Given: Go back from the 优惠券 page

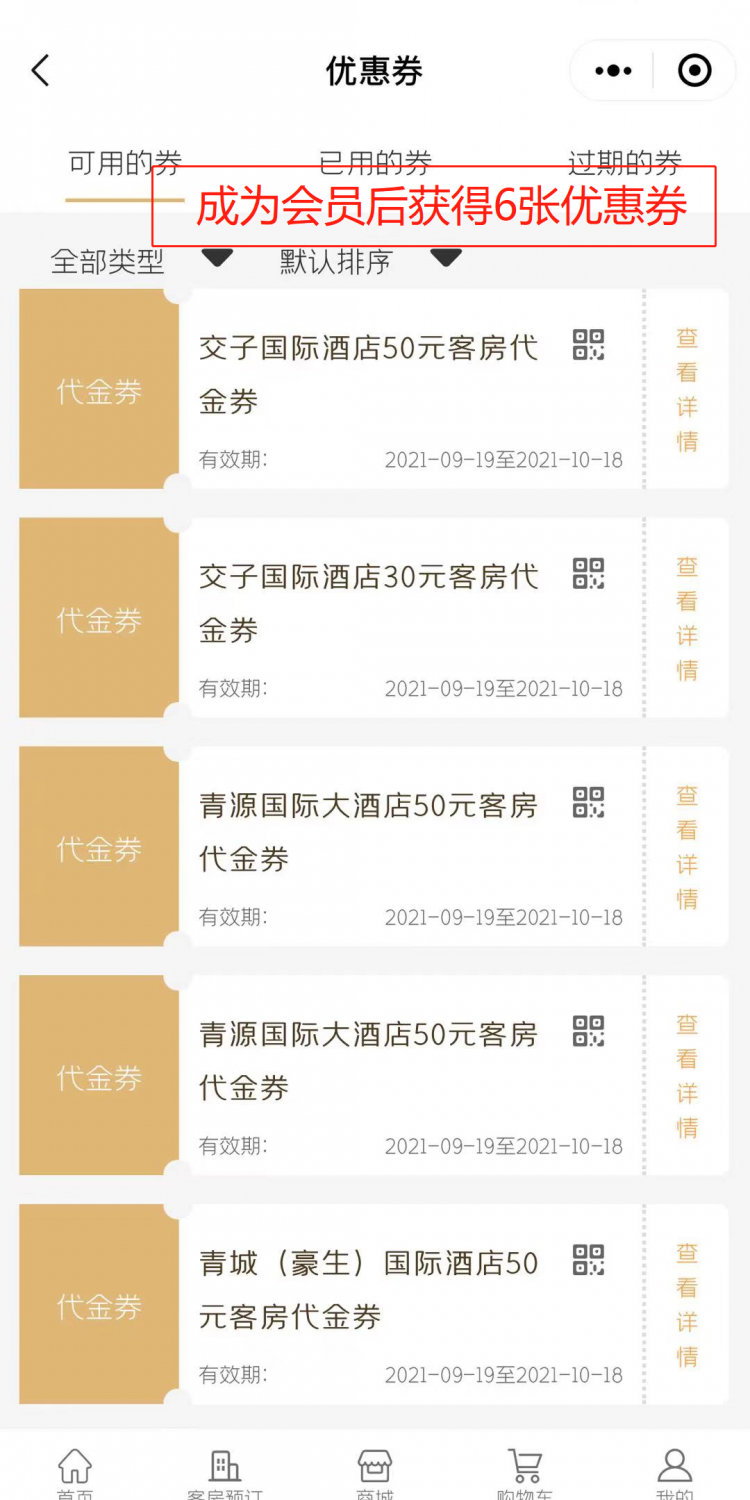Looking at the screenshot, I should (x=40, y=71).
